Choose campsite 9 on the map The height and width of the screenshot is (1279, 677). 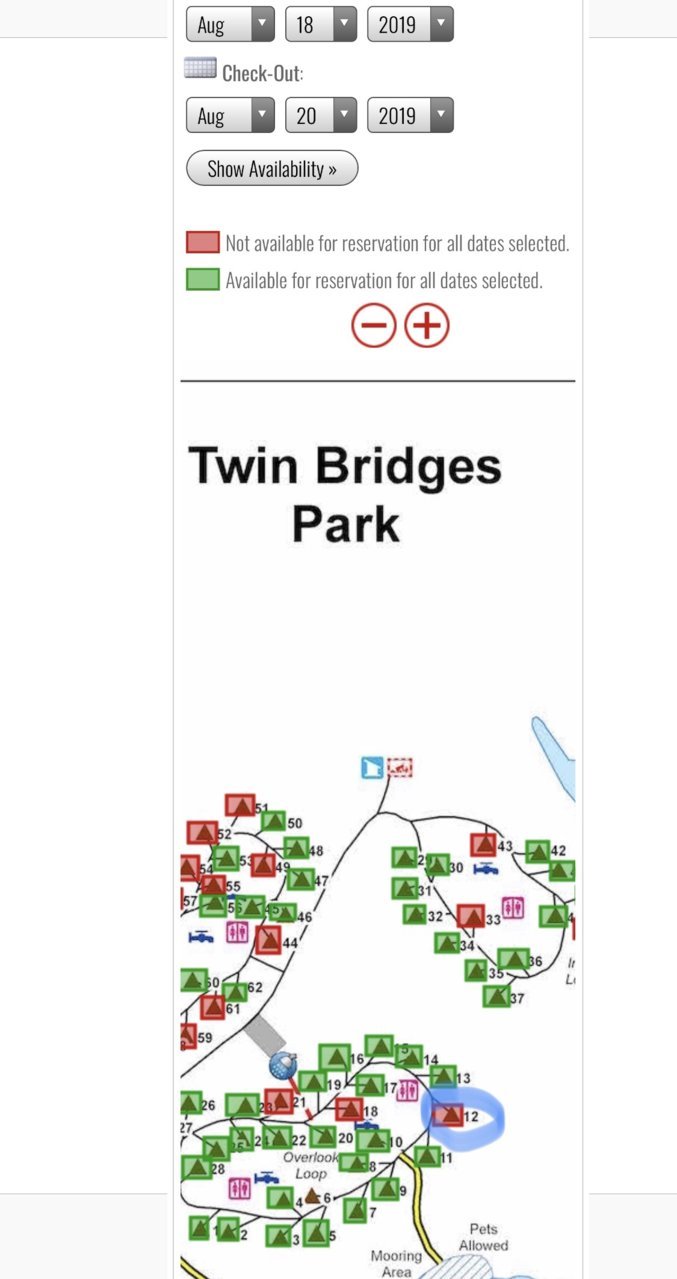(385, 1189)
